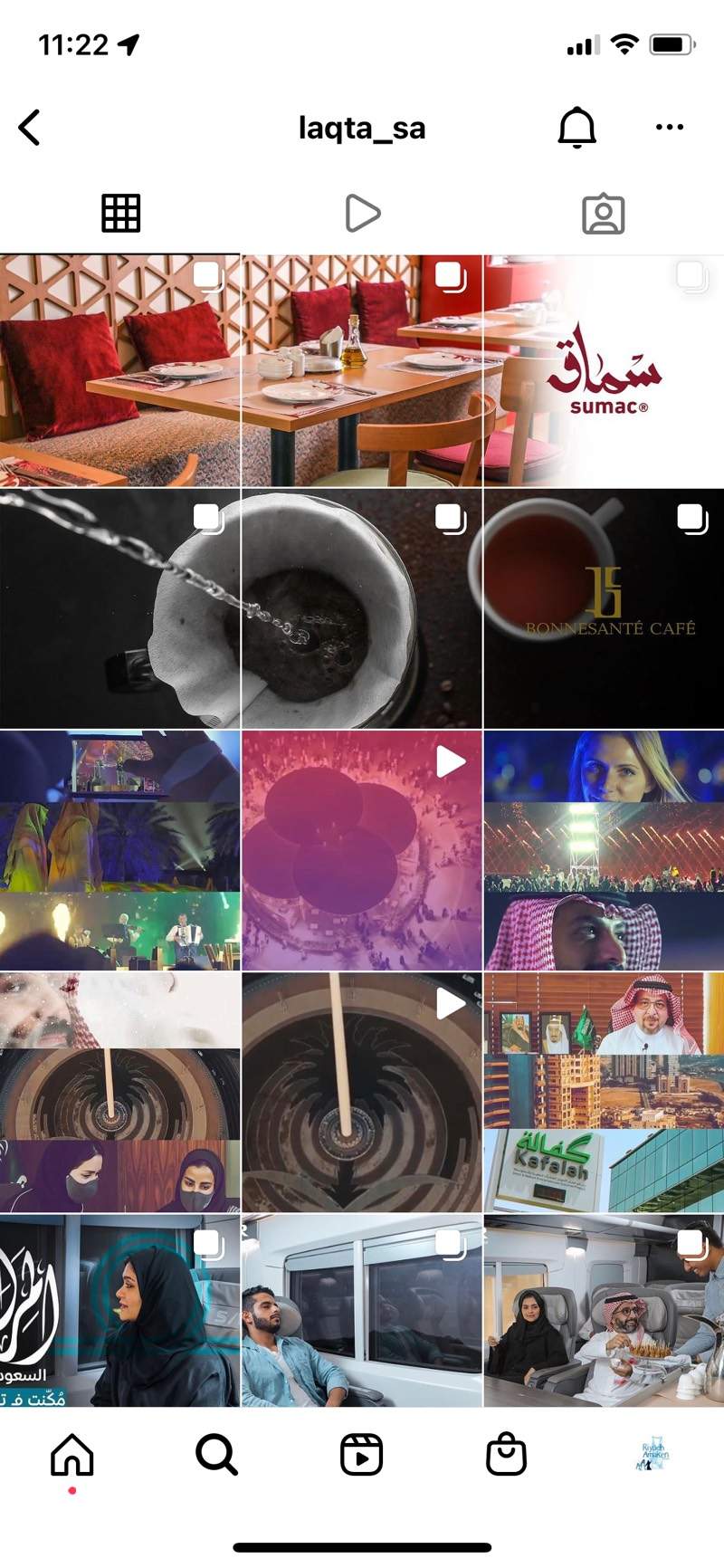
Task: Open the Shop bag tab
Action: pyautogui.click(x=506, y=1456)
